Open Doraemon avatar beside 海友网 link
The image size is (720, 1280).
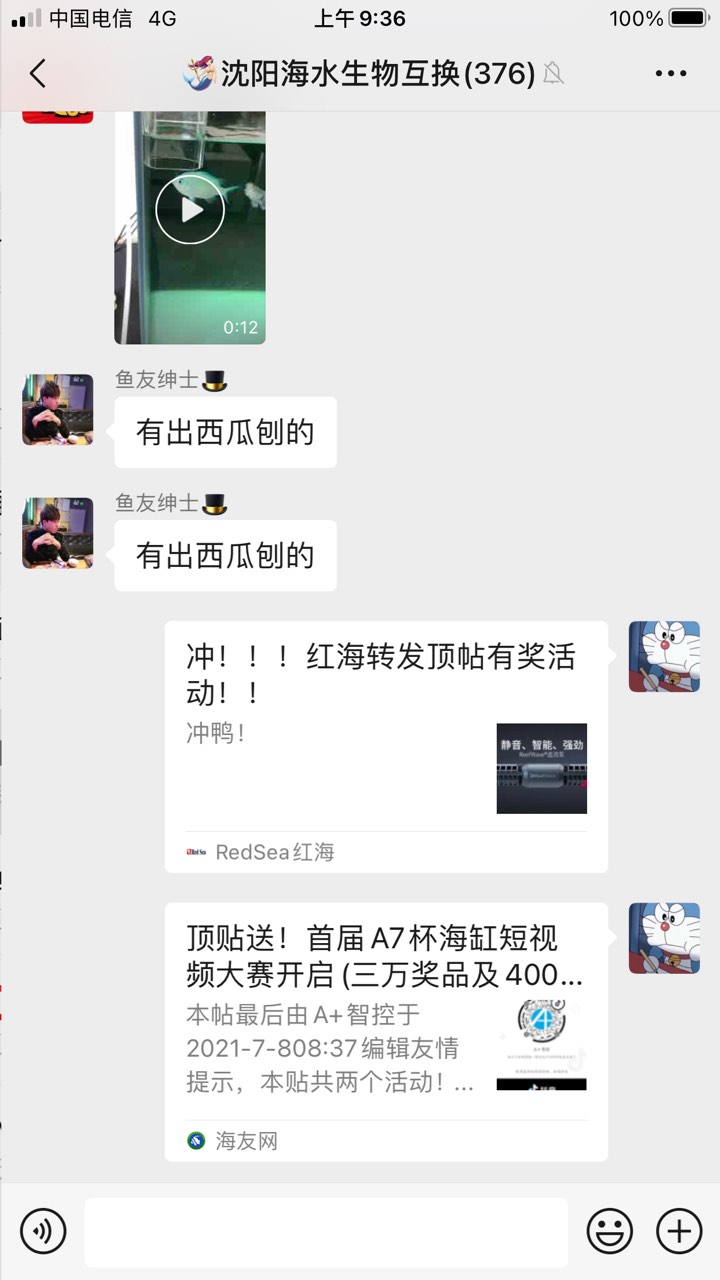(663, 938)
